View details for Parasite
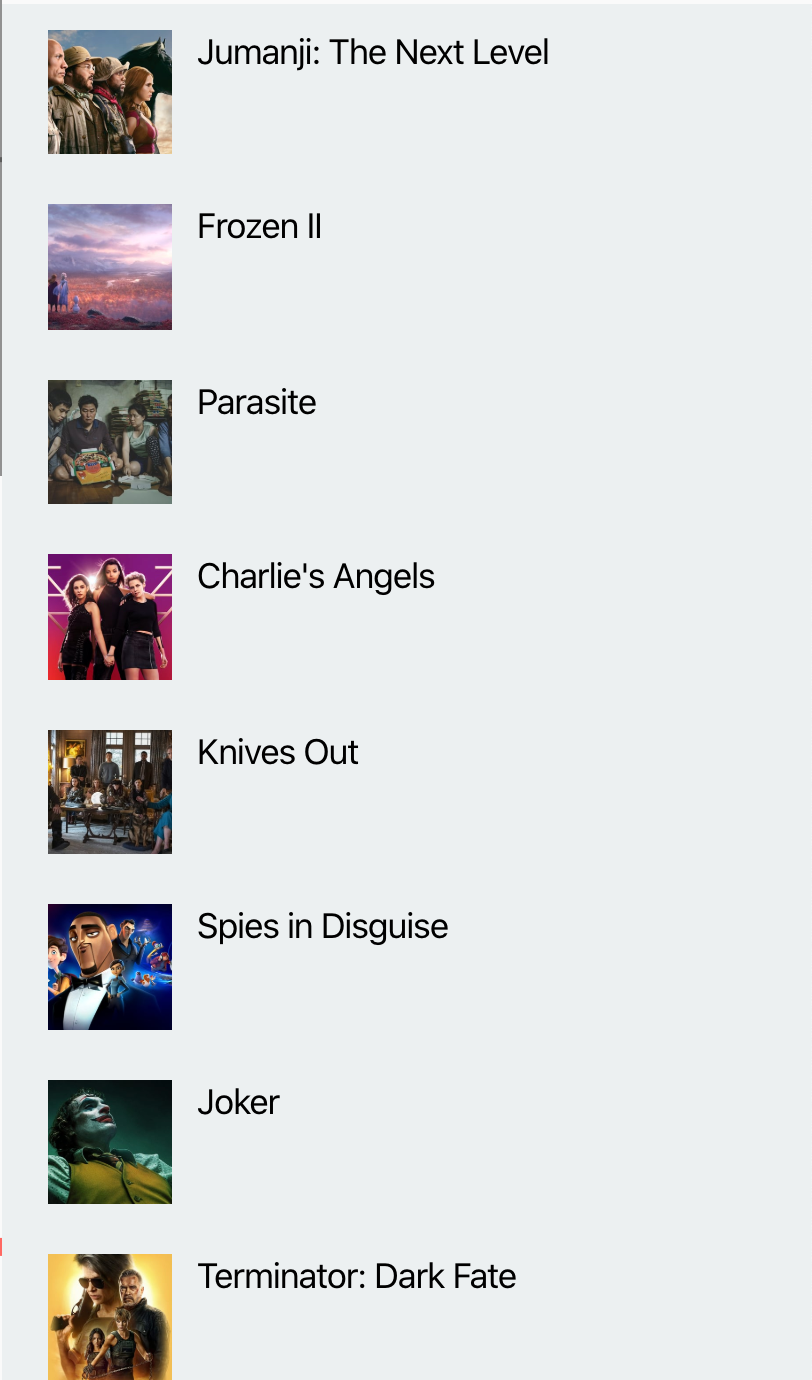 click(256, 402)
